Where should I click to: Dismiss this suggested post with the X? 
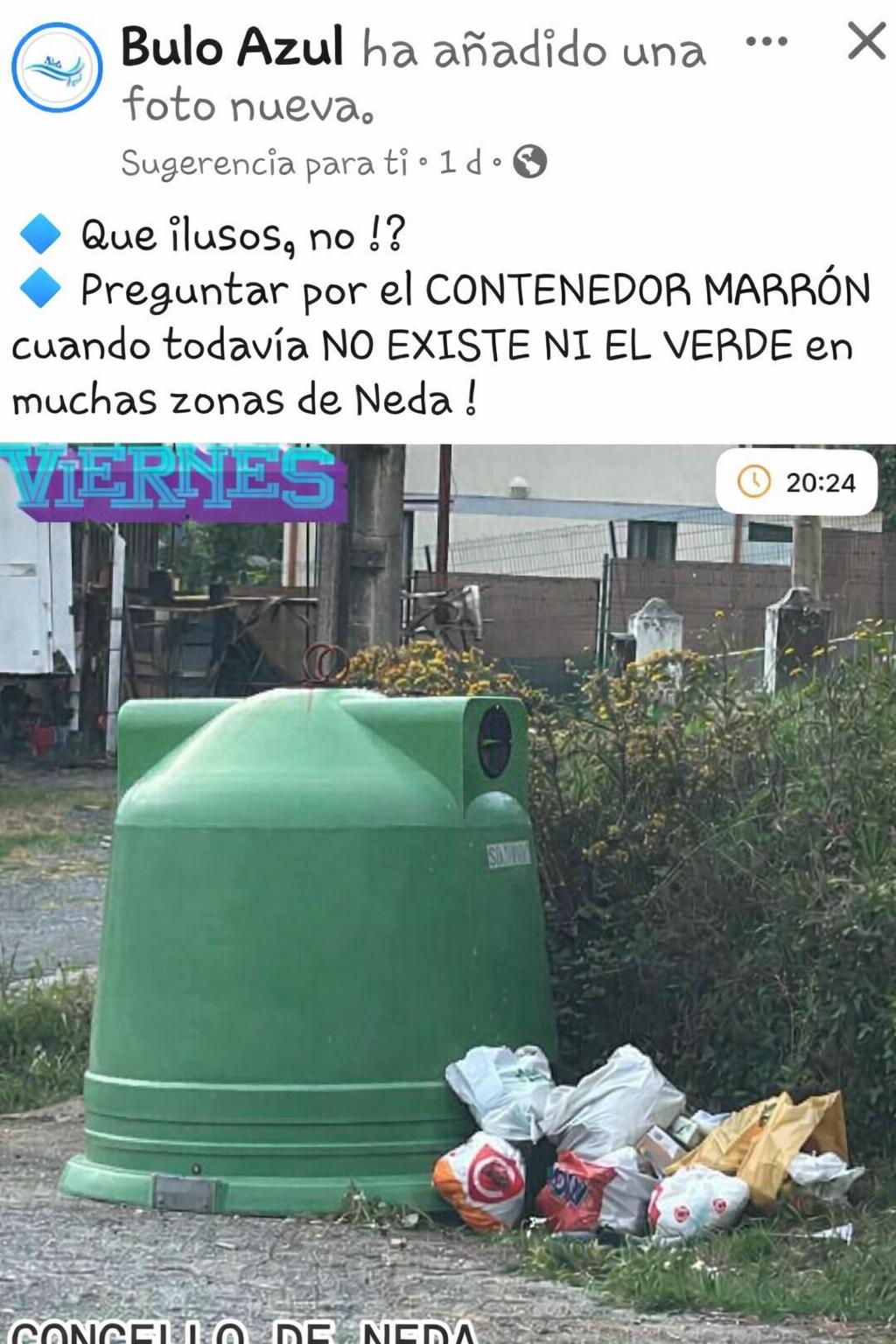click(x=865, y=41)
